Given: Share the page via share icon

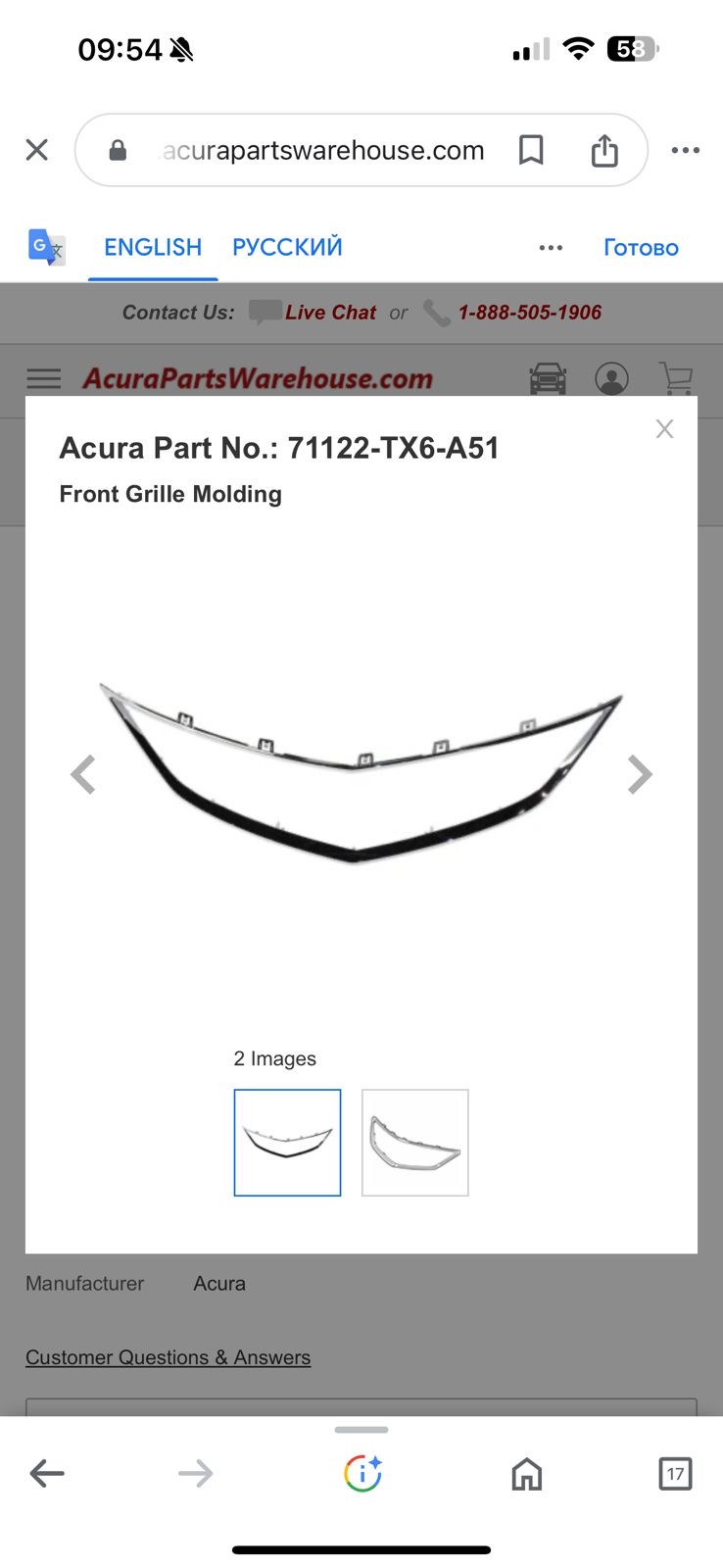Looking at the screenshot, I should coord(604,150).
